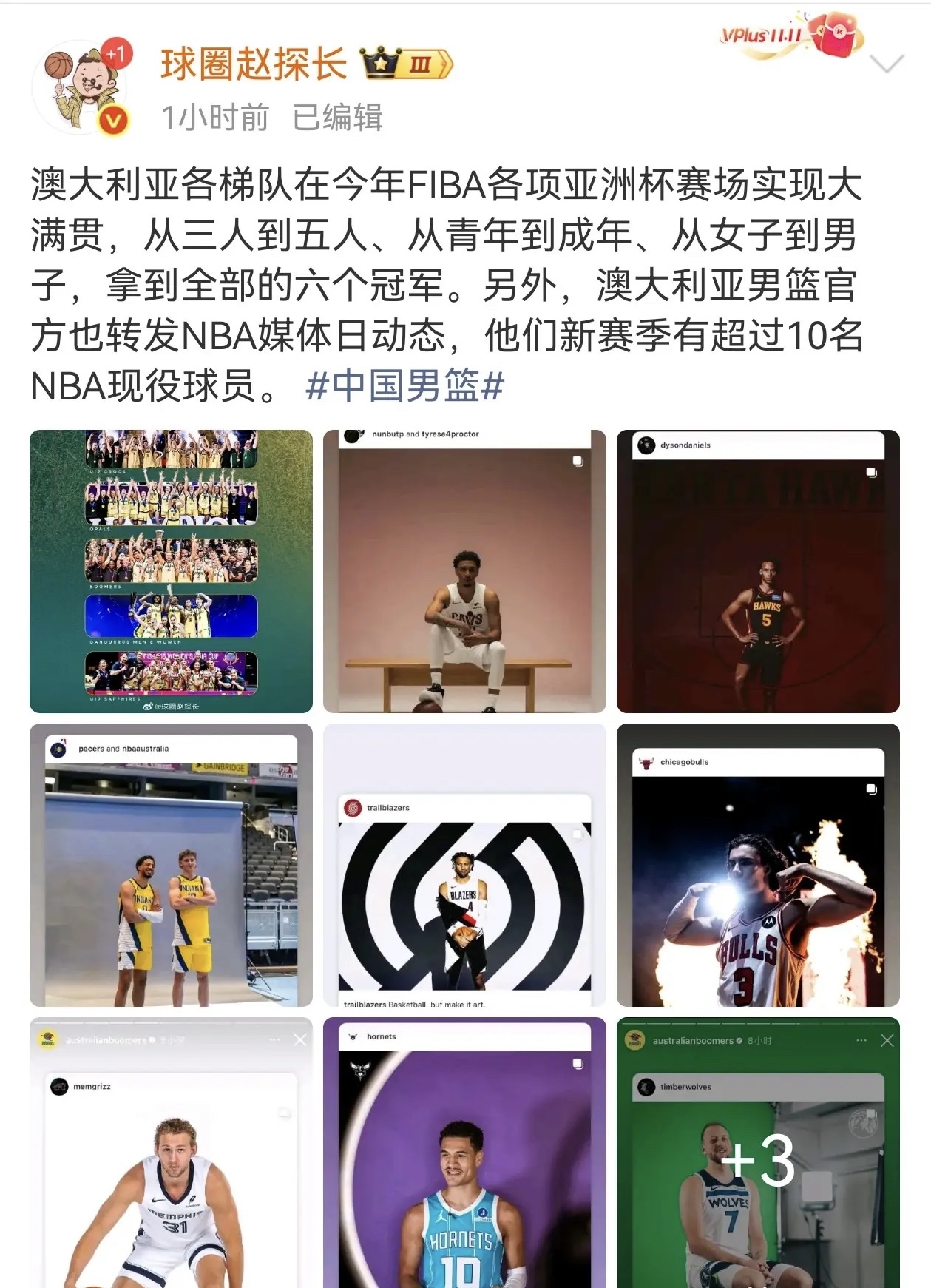Open the pacers and nbaaustralia photo
Screen dimensions: 931x1288
point(171,865)
